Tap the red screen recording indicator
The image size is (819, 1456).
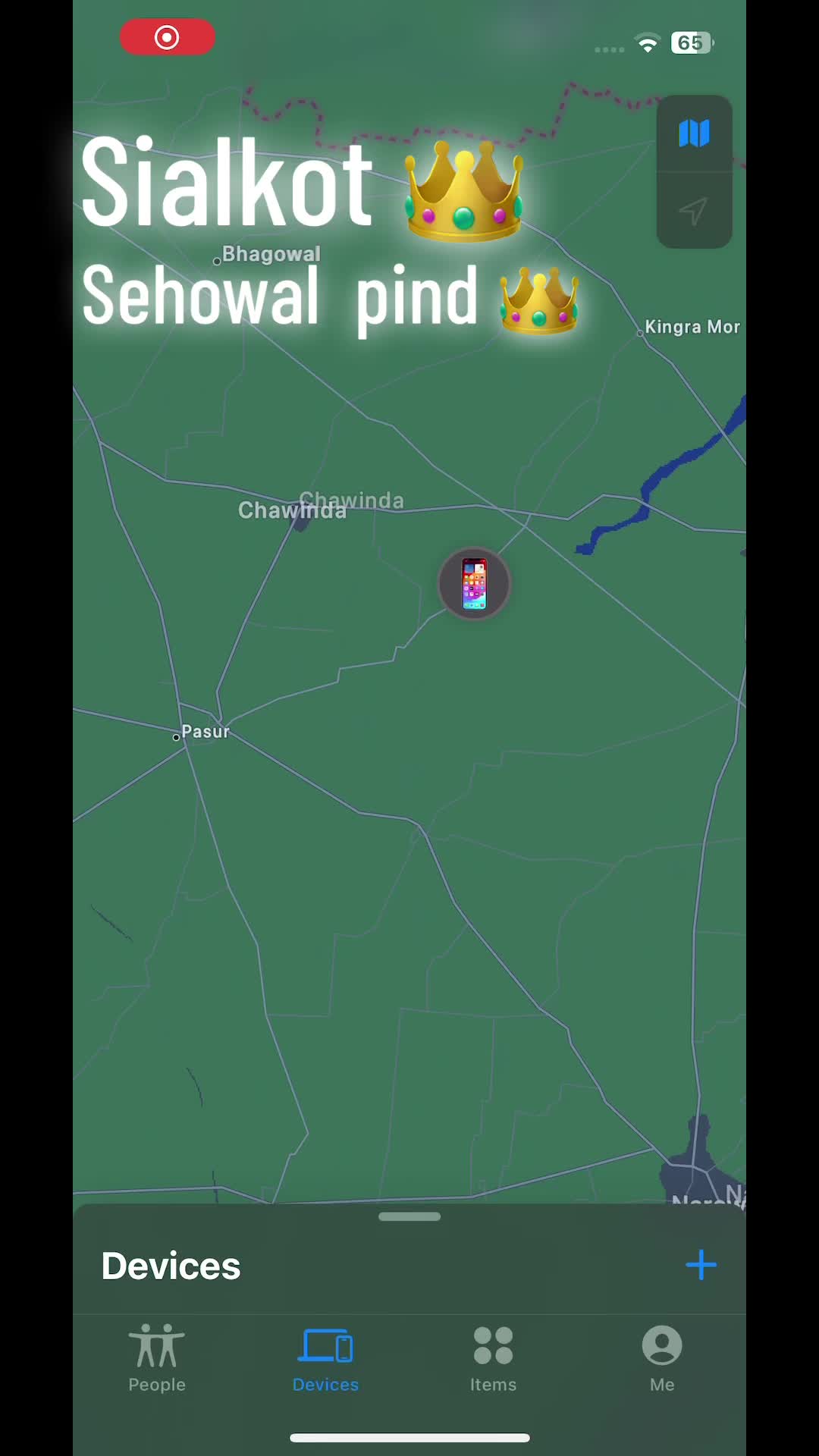[167, 37]
